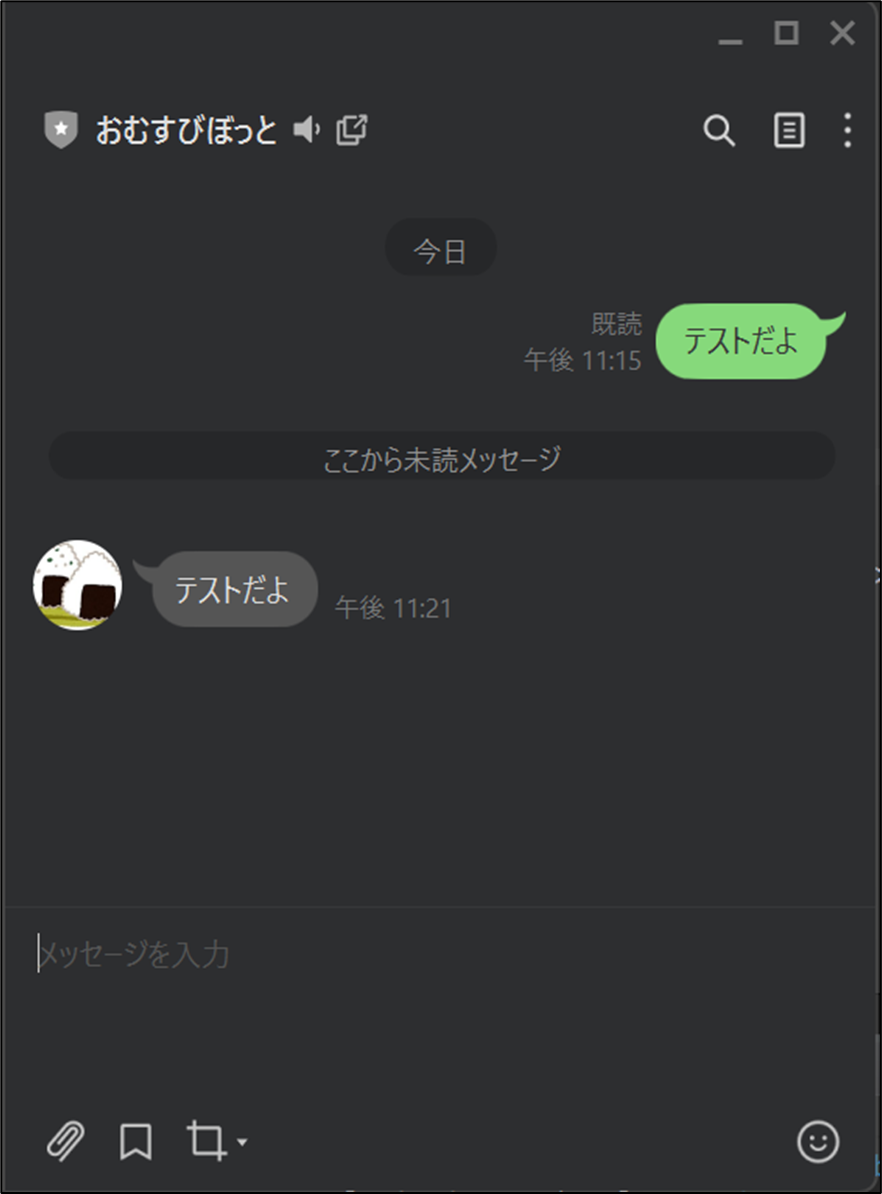Minimize the chat window
Screen dimensions: 882x1194
point(731,36)
